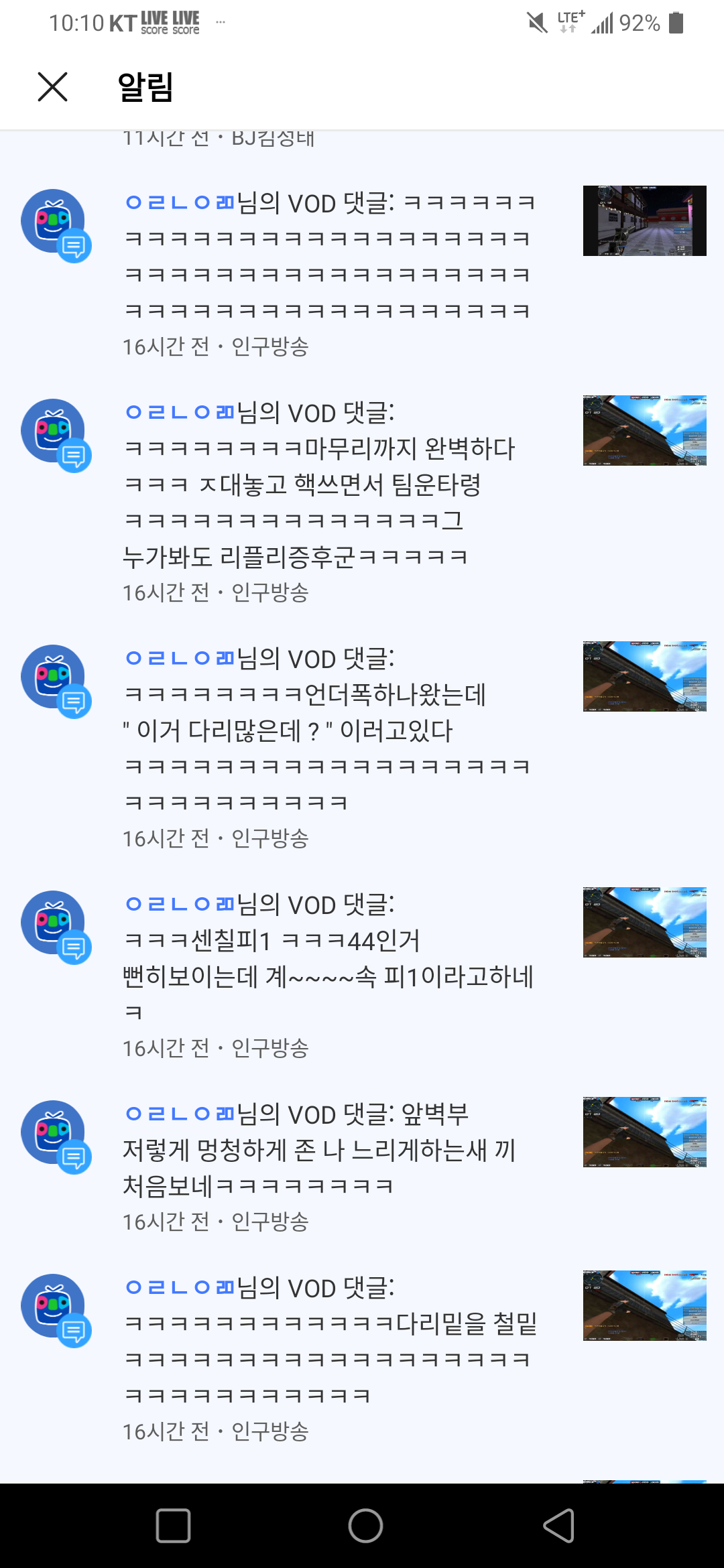Open the comment mentioning 다리밑을 철밑
Viewport: 724px width, 1568px height.
pos(328,1342)
